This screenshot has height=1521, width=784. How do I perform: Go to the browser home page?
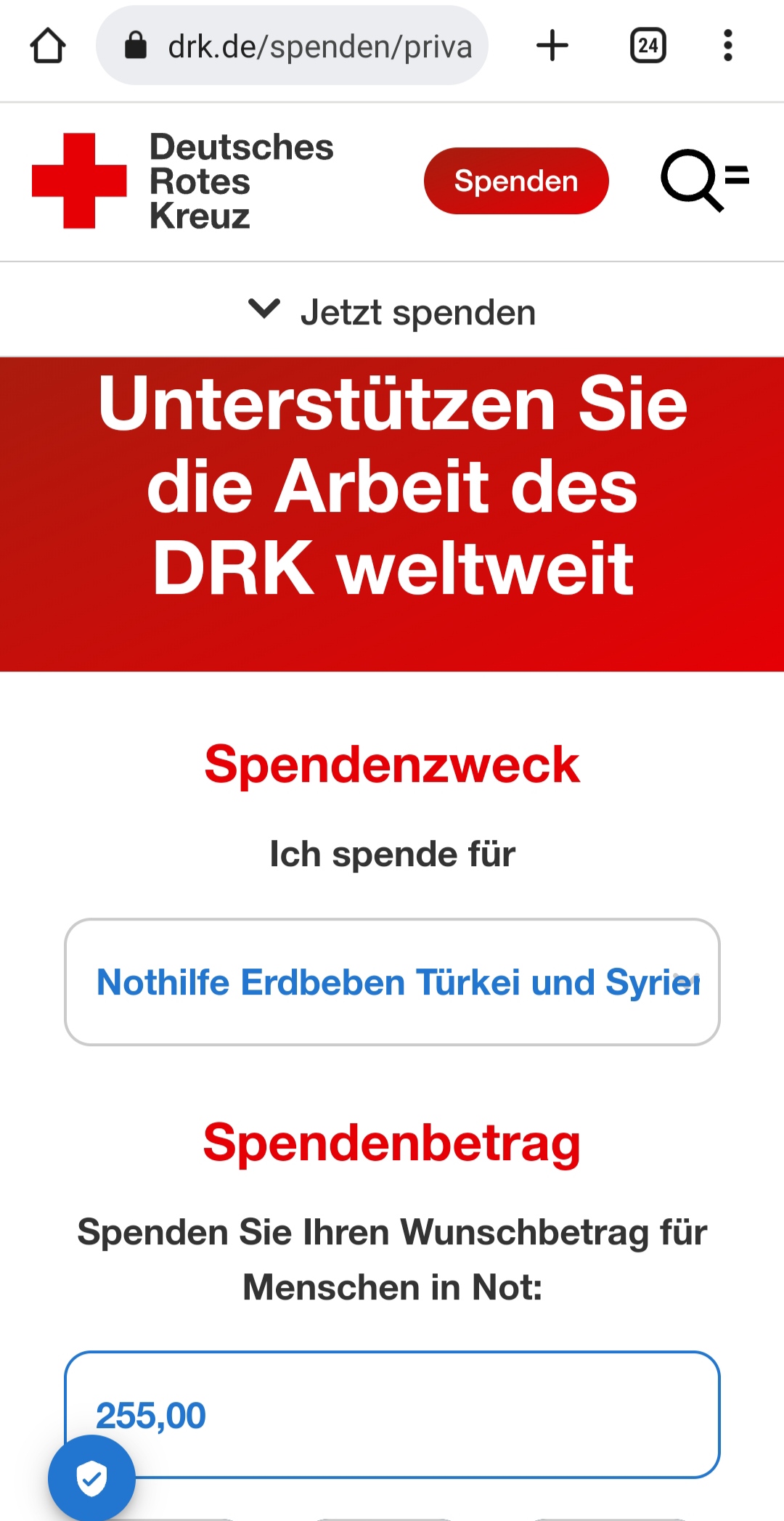(x=48, y=46)
